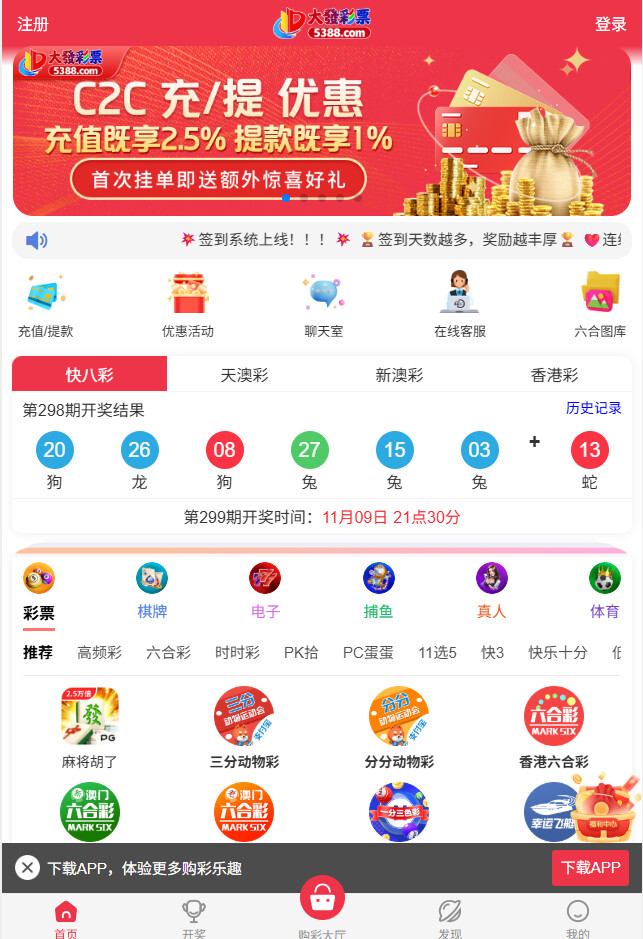The width and height of the screenshot is (643, 939).
Task: Select the 棋牌 game category
Action: coord(152,591)
